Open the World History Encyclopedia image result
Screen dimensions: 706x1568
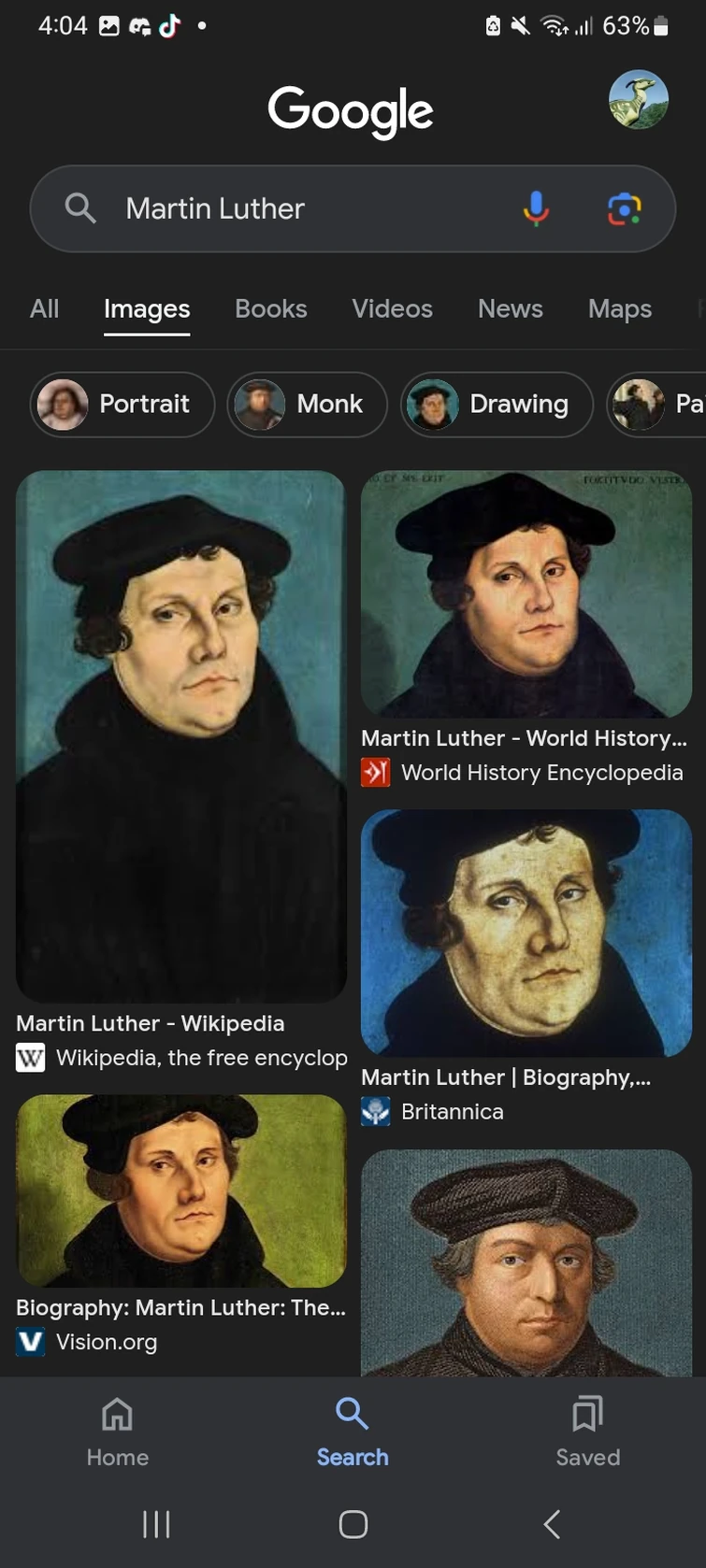click(x=526, y=594)
